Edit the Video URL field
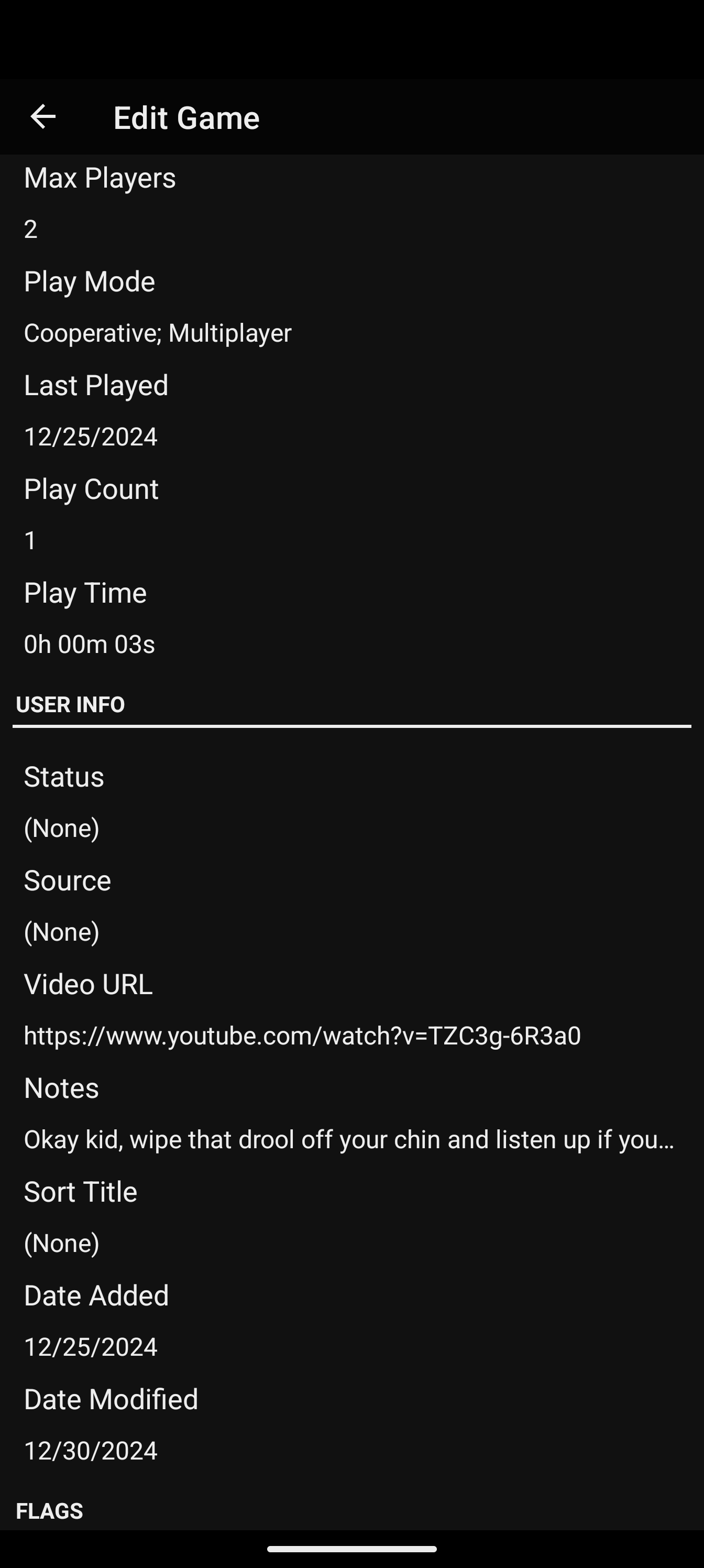The height and width of the screenshot is (1568, 704). coord(351,1009)
